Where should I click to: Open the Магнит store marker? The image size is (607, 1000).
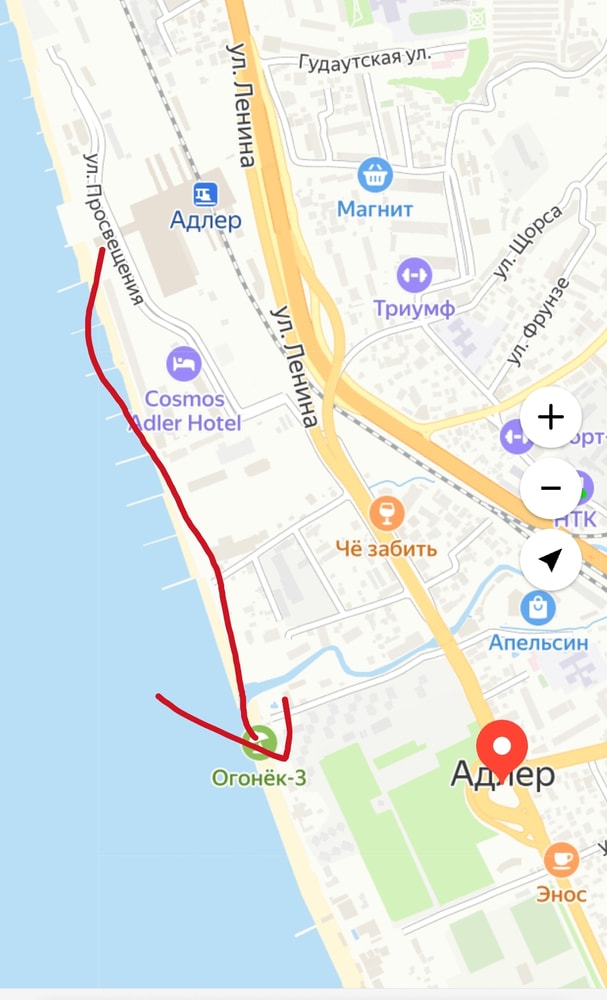click(x=375, y=176)
